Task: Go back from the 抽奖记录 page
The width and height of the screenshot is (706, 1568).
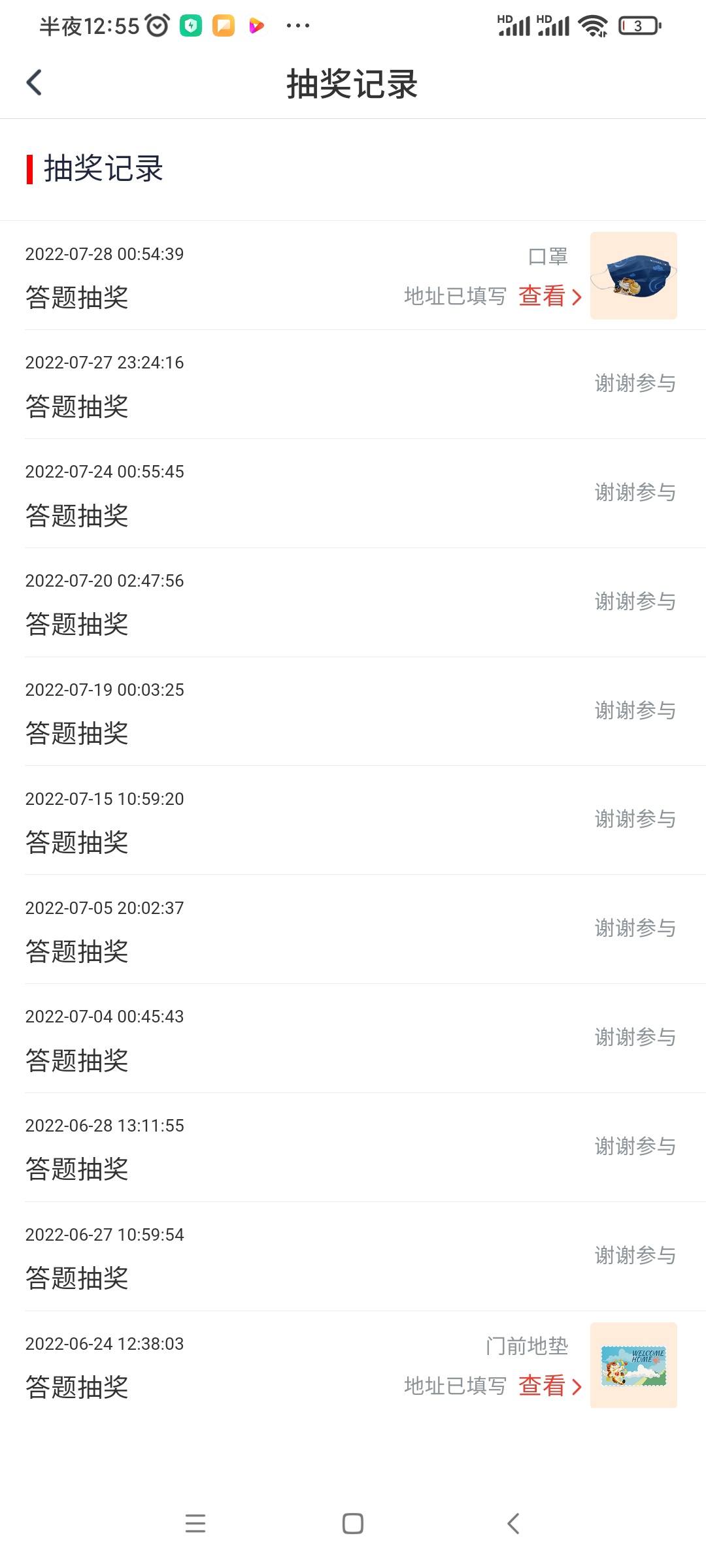Action: click(35, 83)
